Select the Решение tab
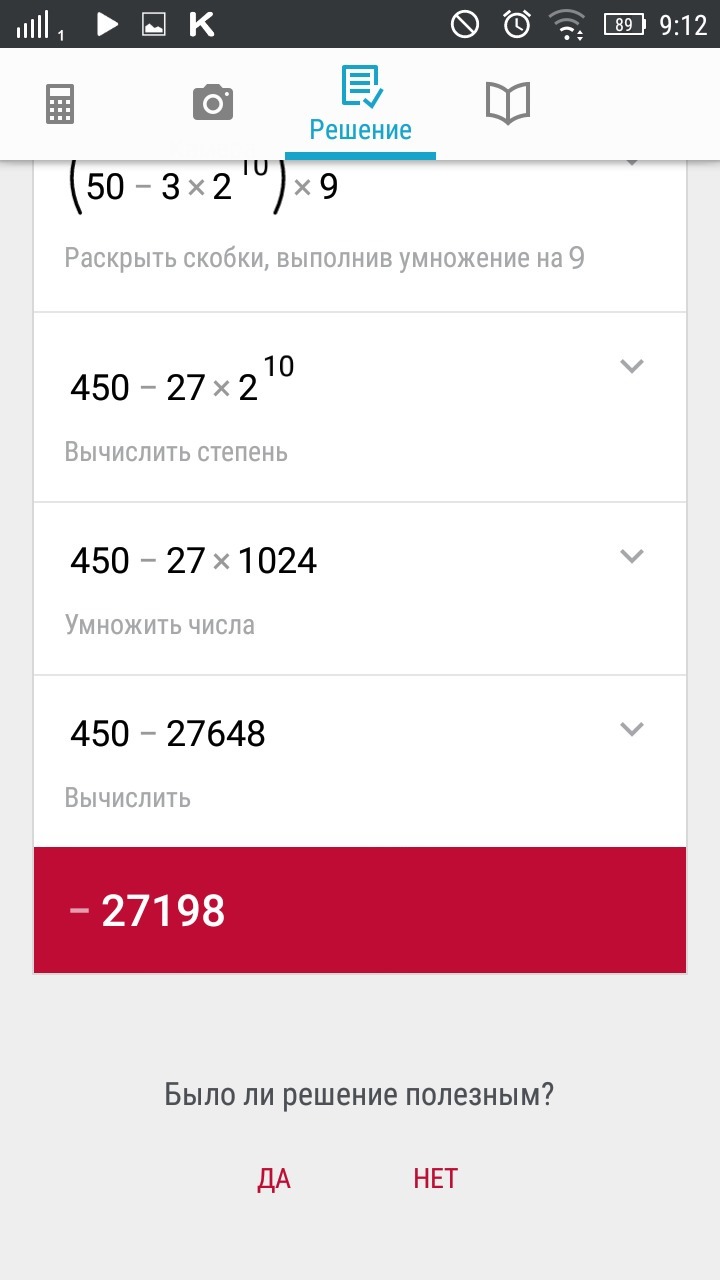Image resolution: width=720 pixels, height=1280 pixels. 360,104
